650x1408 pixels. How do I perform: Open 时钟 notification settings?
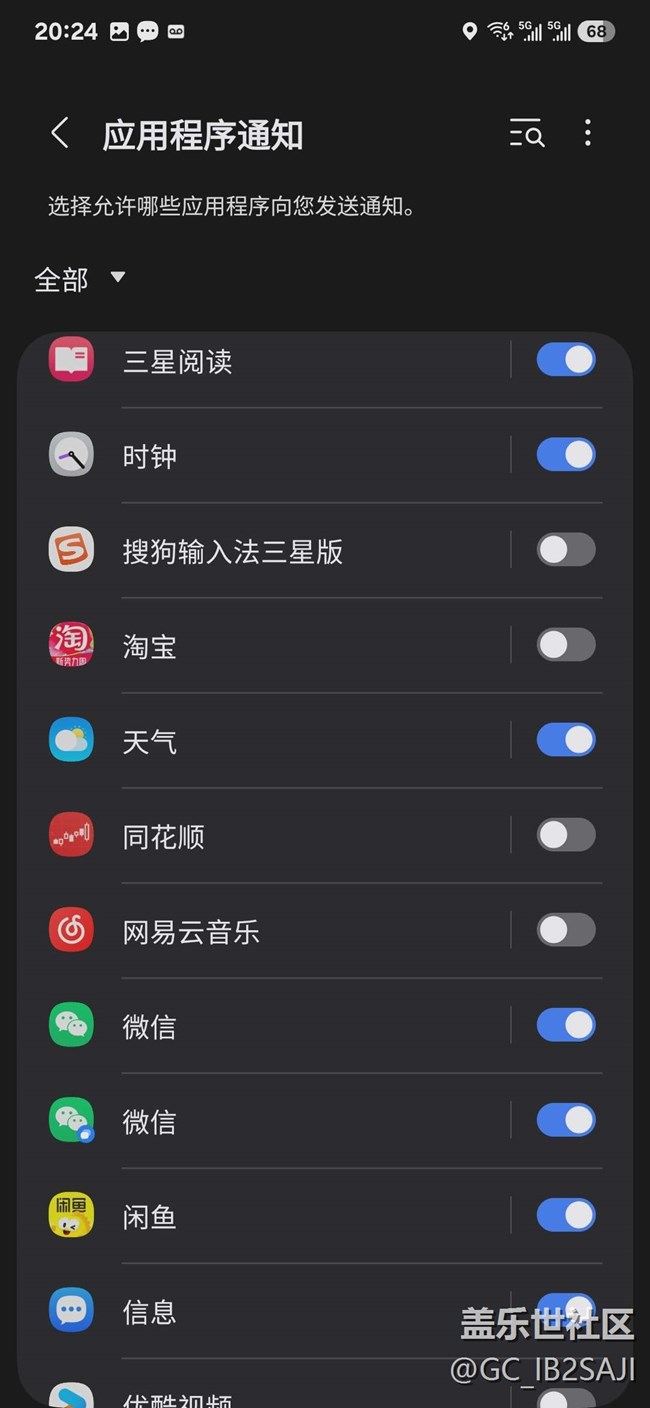tap(265, 456)
